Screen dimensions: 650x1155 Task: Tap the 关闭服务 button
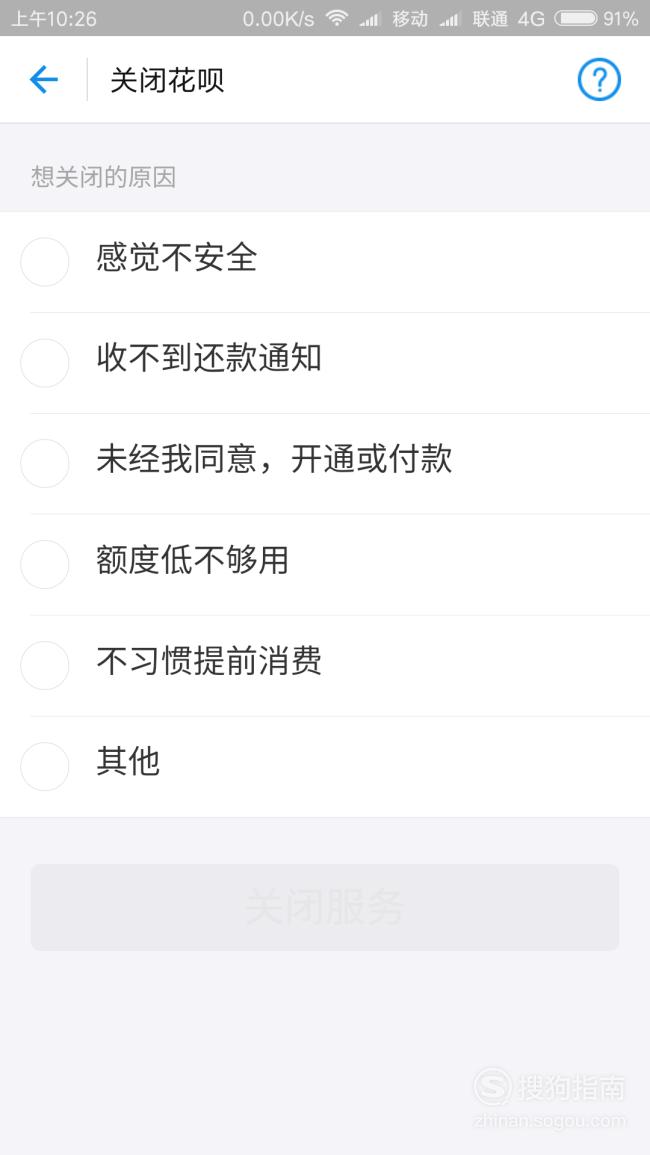pos(325,907)
